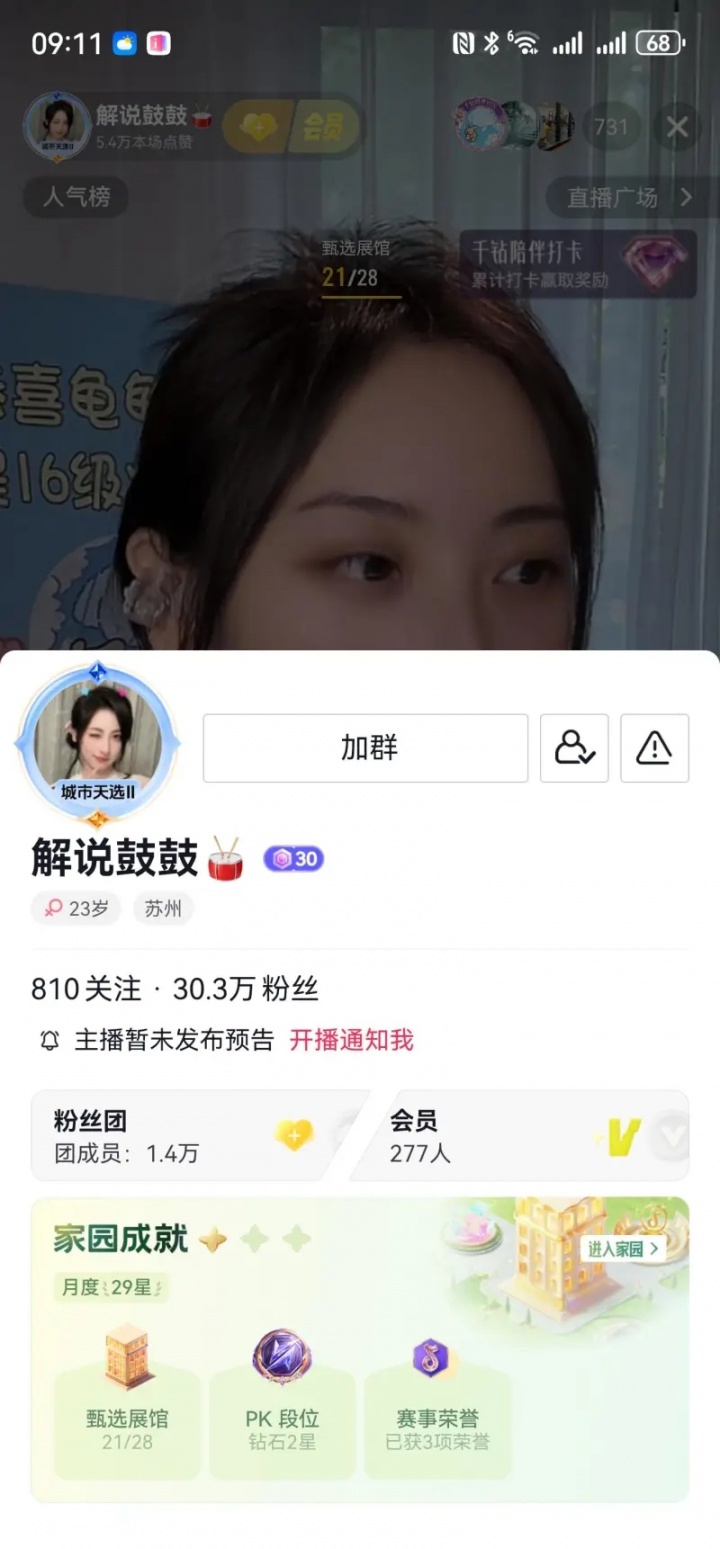The width and height of the screenshot is (720, 1549).
Task: Open the streamer's profile avatar
Action: (97, 744)
